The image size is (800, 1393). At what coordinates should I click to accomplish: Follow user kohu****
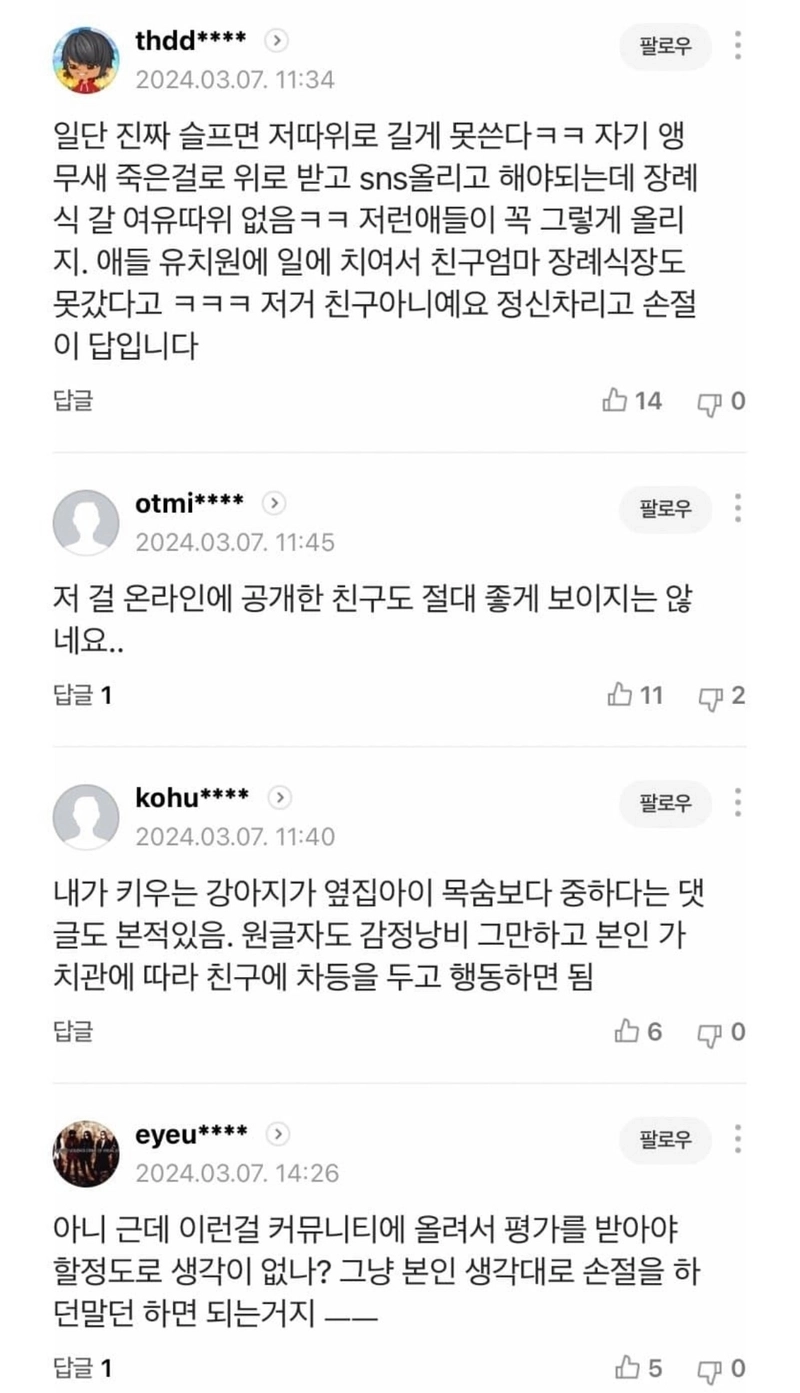coord(665,802)
